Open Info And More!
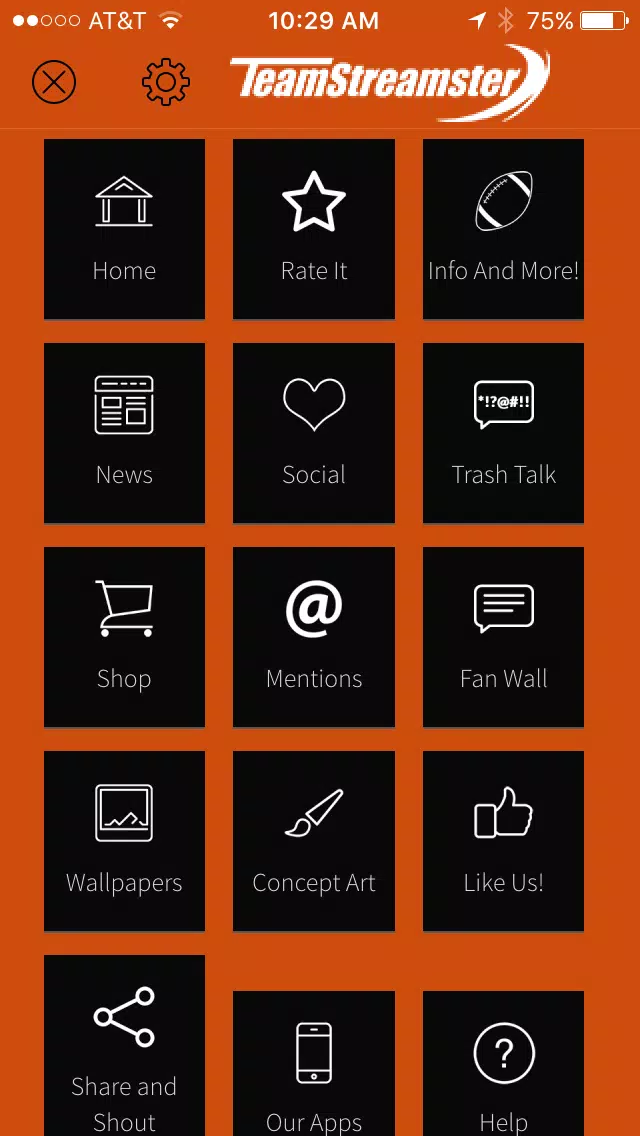The width and height of the screenshot is (640, 1136). [504, 229]
